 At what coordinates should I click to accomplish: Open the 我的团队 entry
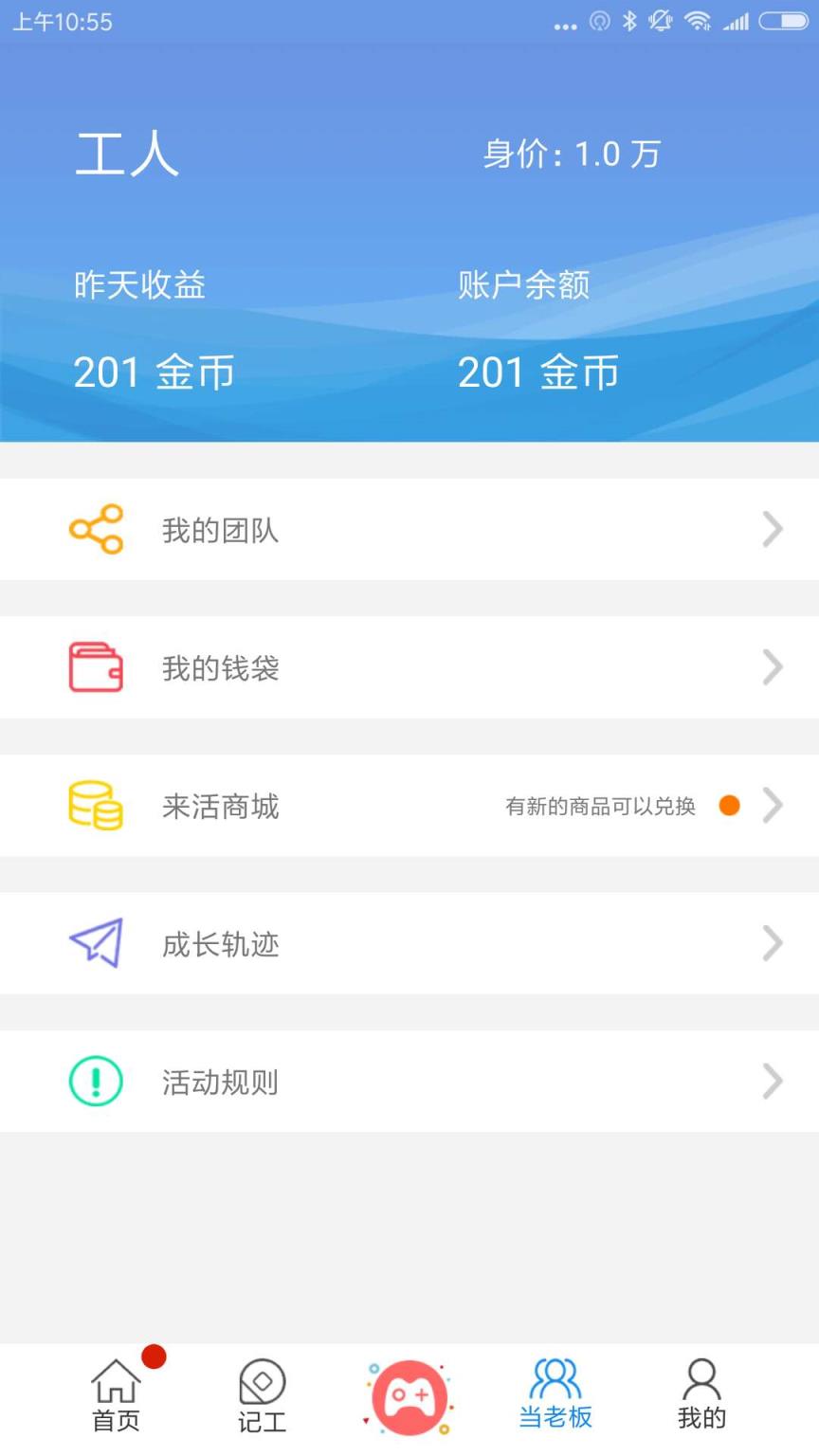[219, 531]
